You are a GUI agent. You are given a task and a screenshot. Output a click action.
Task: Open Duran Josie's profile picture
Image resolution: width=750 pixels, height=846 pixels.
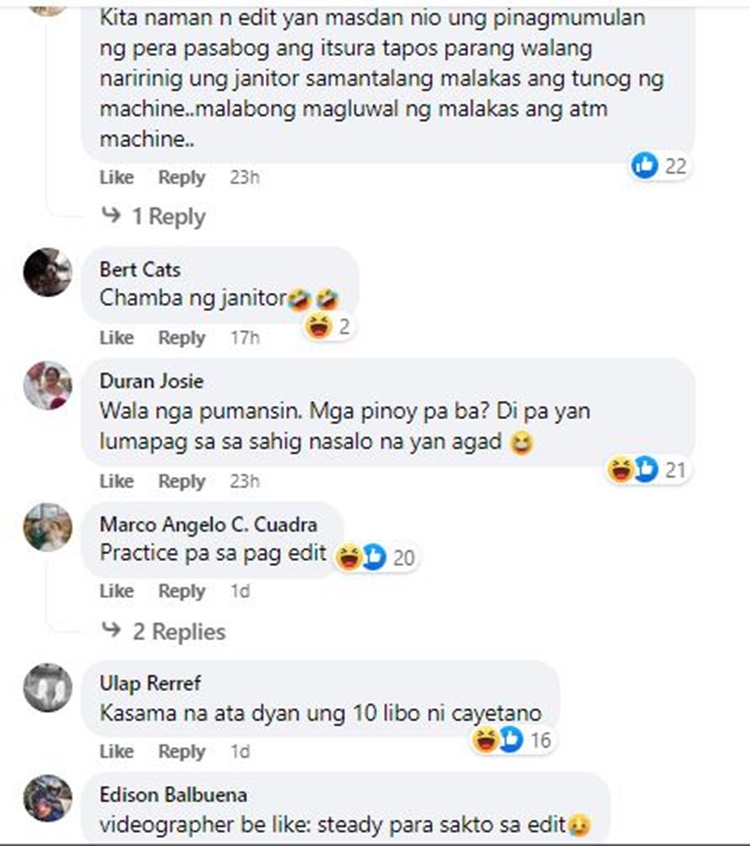[48, 385]
